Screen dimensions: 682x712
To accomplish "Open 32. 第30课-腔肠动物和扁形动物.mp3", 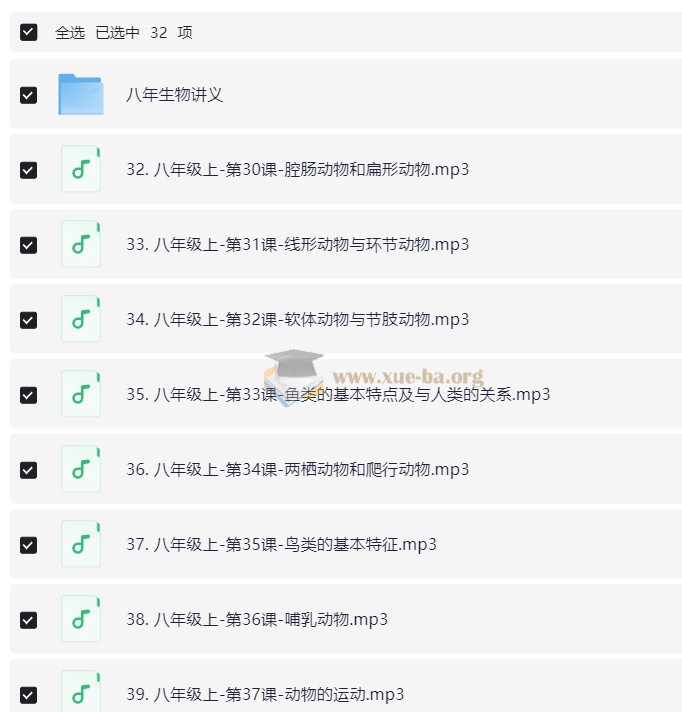I will (x=298, y=169).
